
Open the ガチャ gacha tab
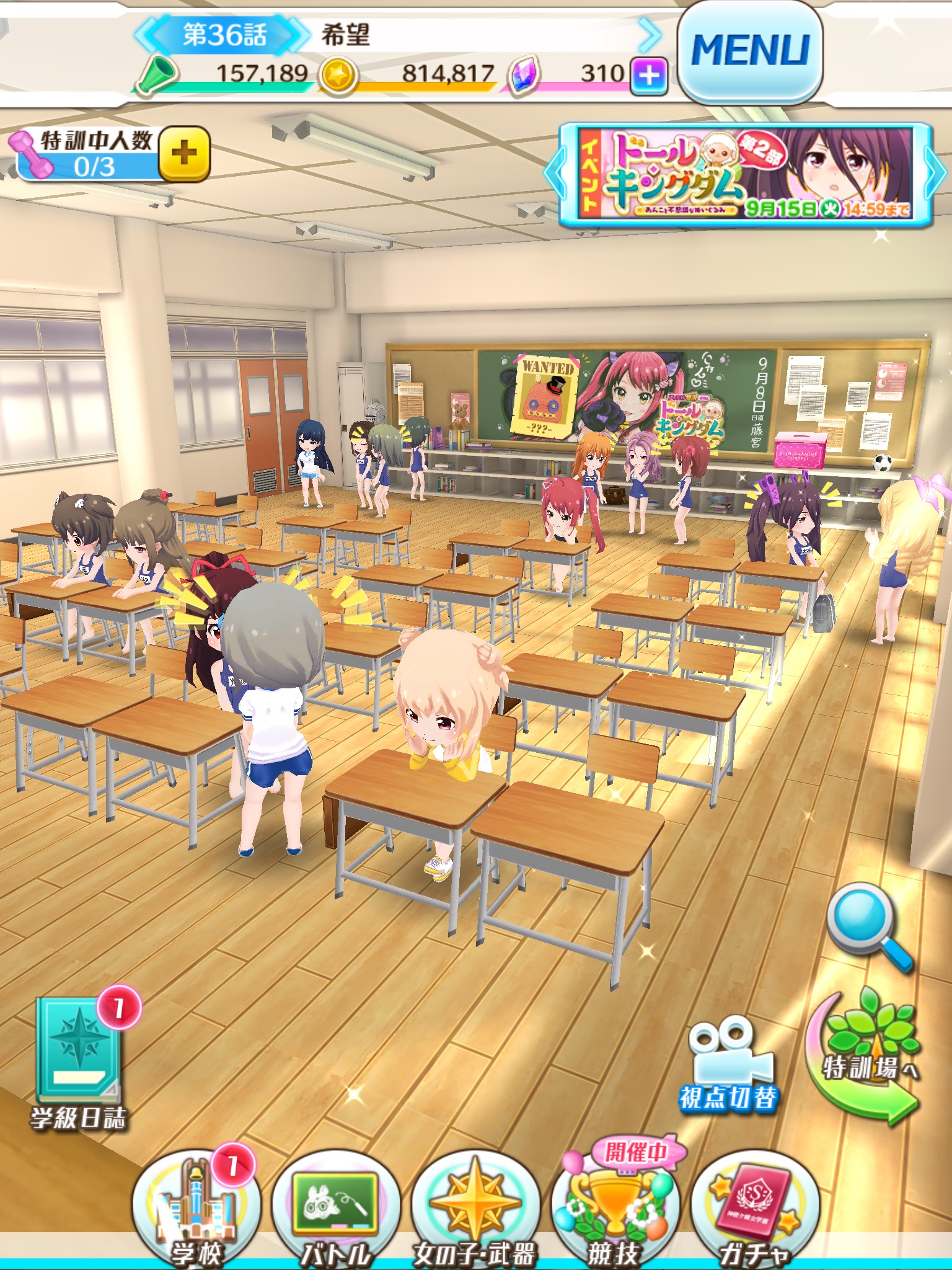tap(754, 1209)
